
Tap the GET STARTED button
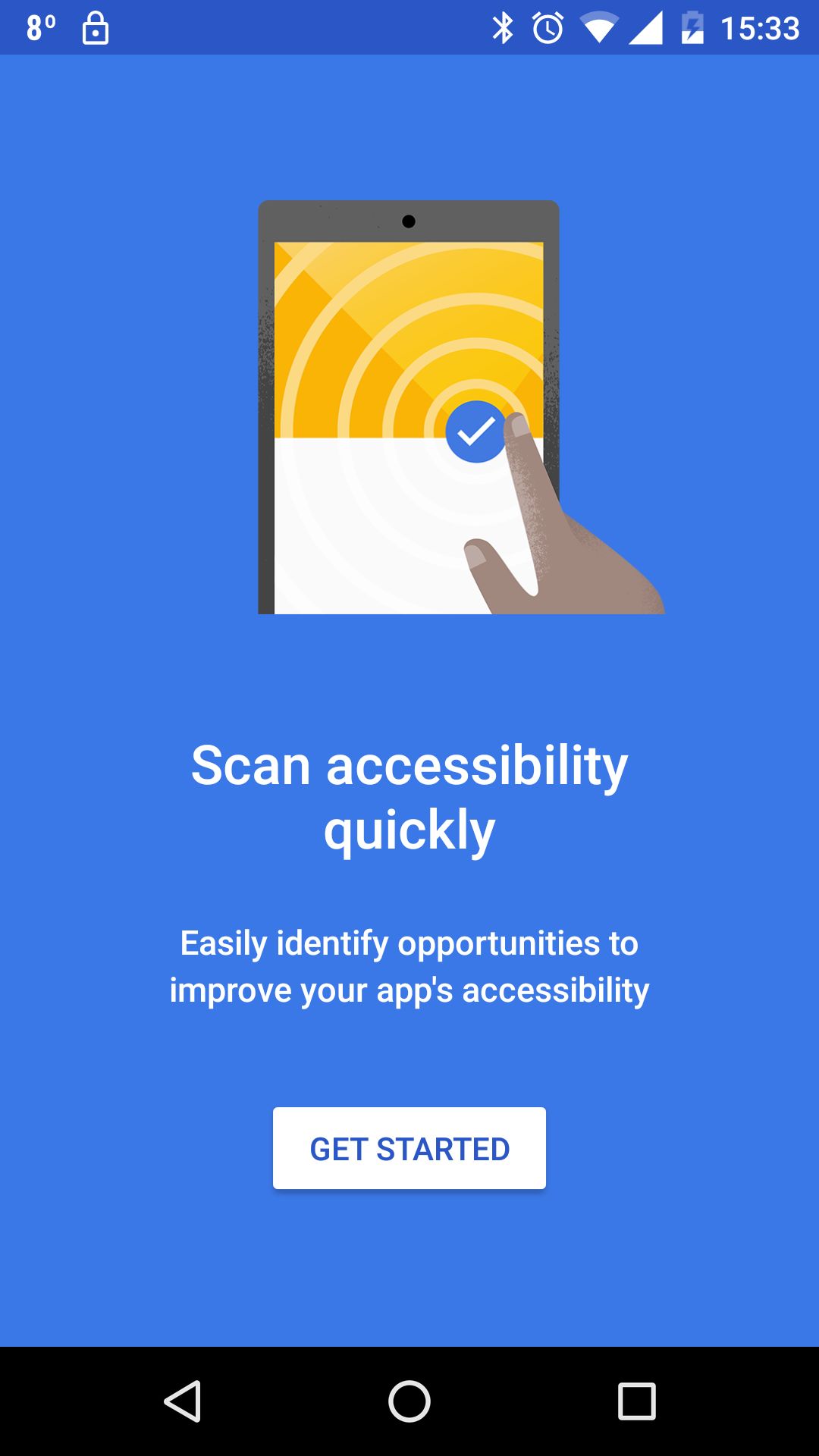(x=409, y=1148)
